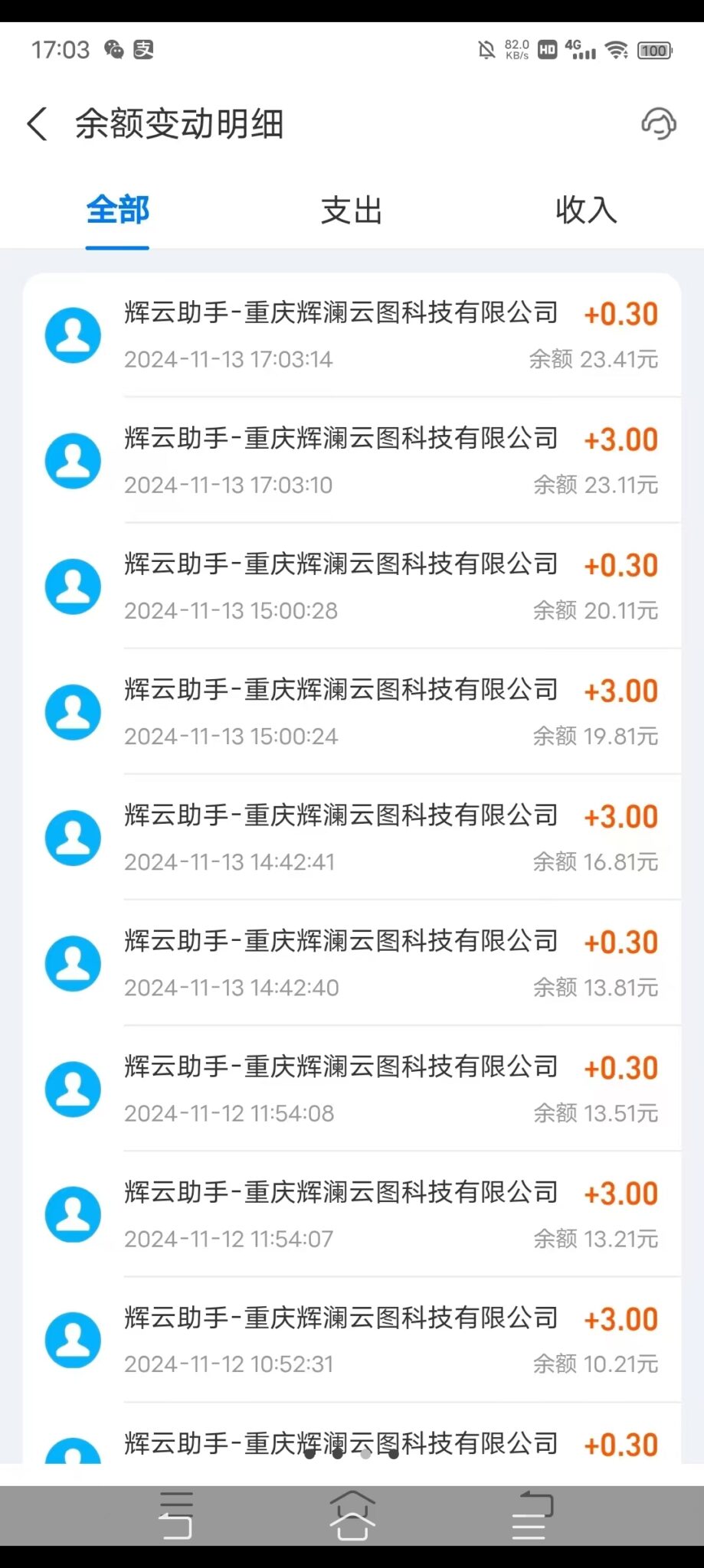Open the transaction dated 2024-11-13 17:03:14
This screenshot has height=1568, width=704.
pos(352,335)
